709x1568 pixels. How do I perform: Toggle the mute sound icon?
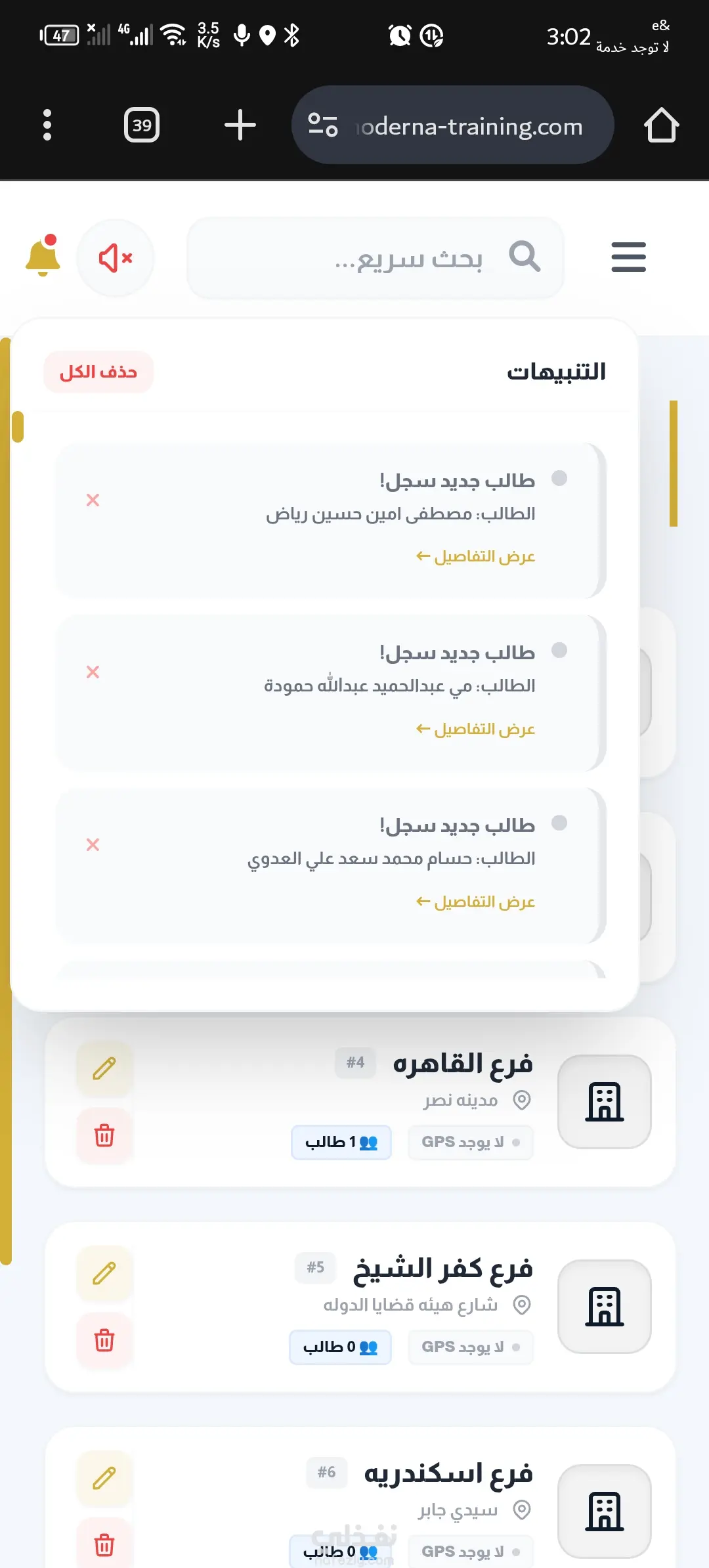(116, 258)
